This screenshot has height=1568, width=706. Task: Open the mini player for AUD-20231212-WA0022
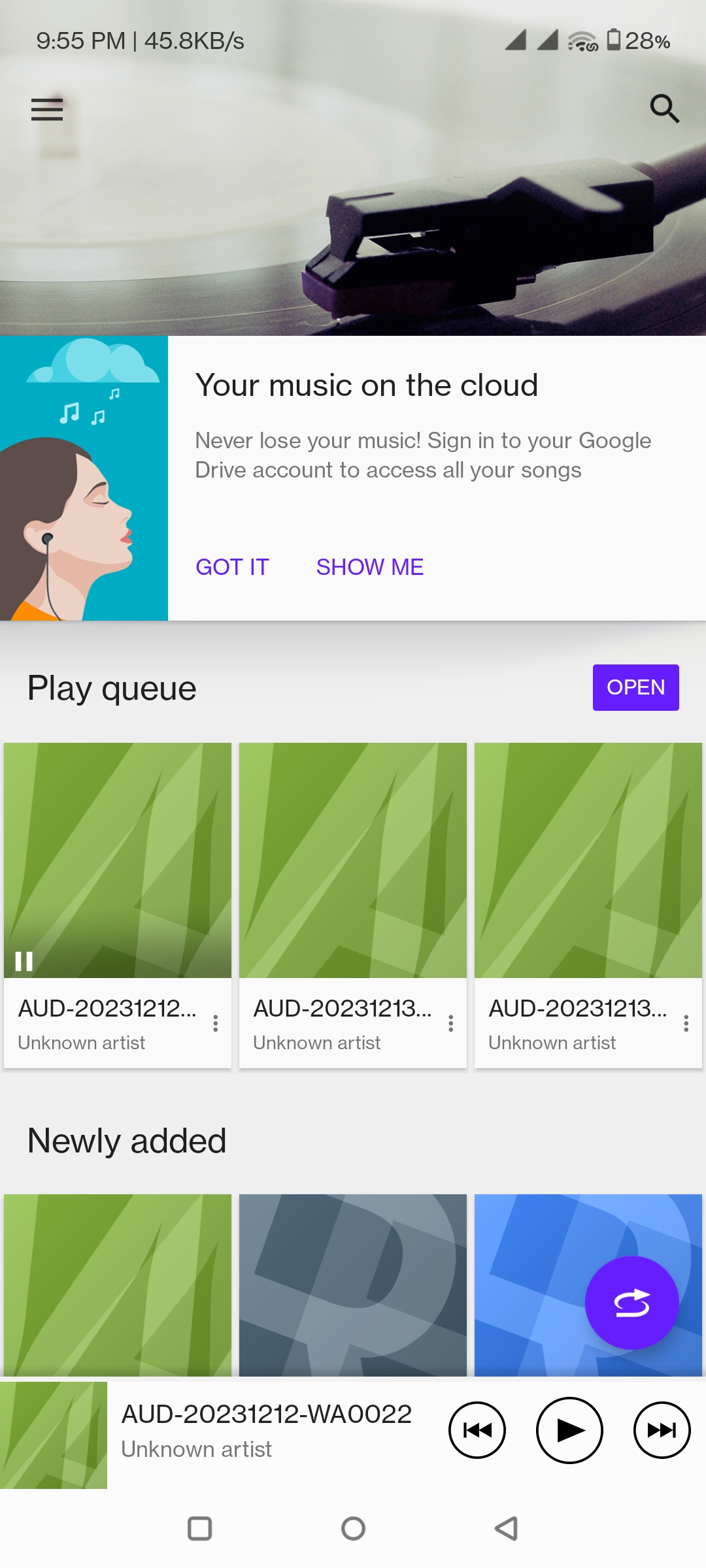click(x=267, y=1431)
